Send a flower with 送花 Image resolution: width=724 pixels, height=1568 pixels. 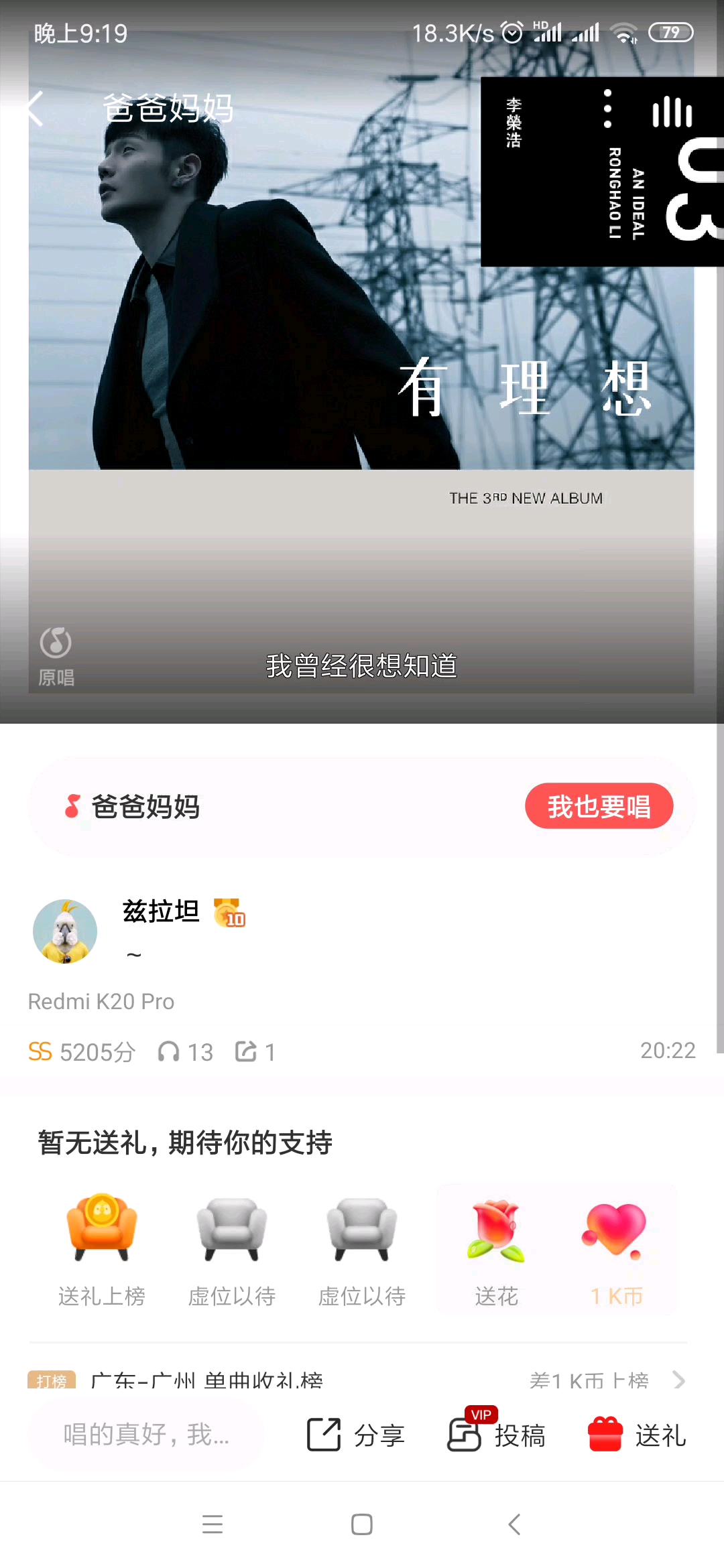496,1248
